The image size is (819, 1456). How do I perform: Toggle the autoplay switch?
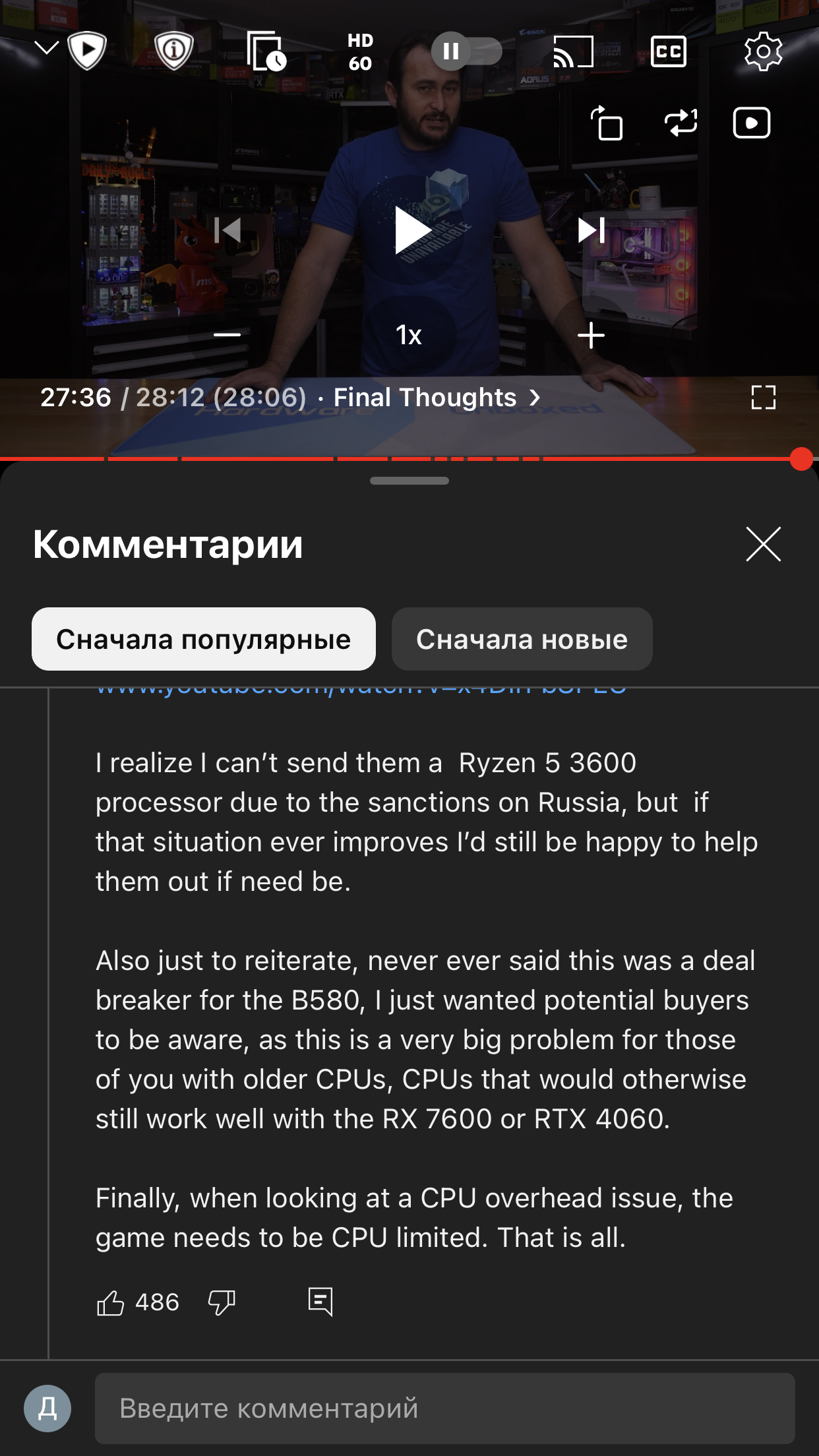[466, 51]
